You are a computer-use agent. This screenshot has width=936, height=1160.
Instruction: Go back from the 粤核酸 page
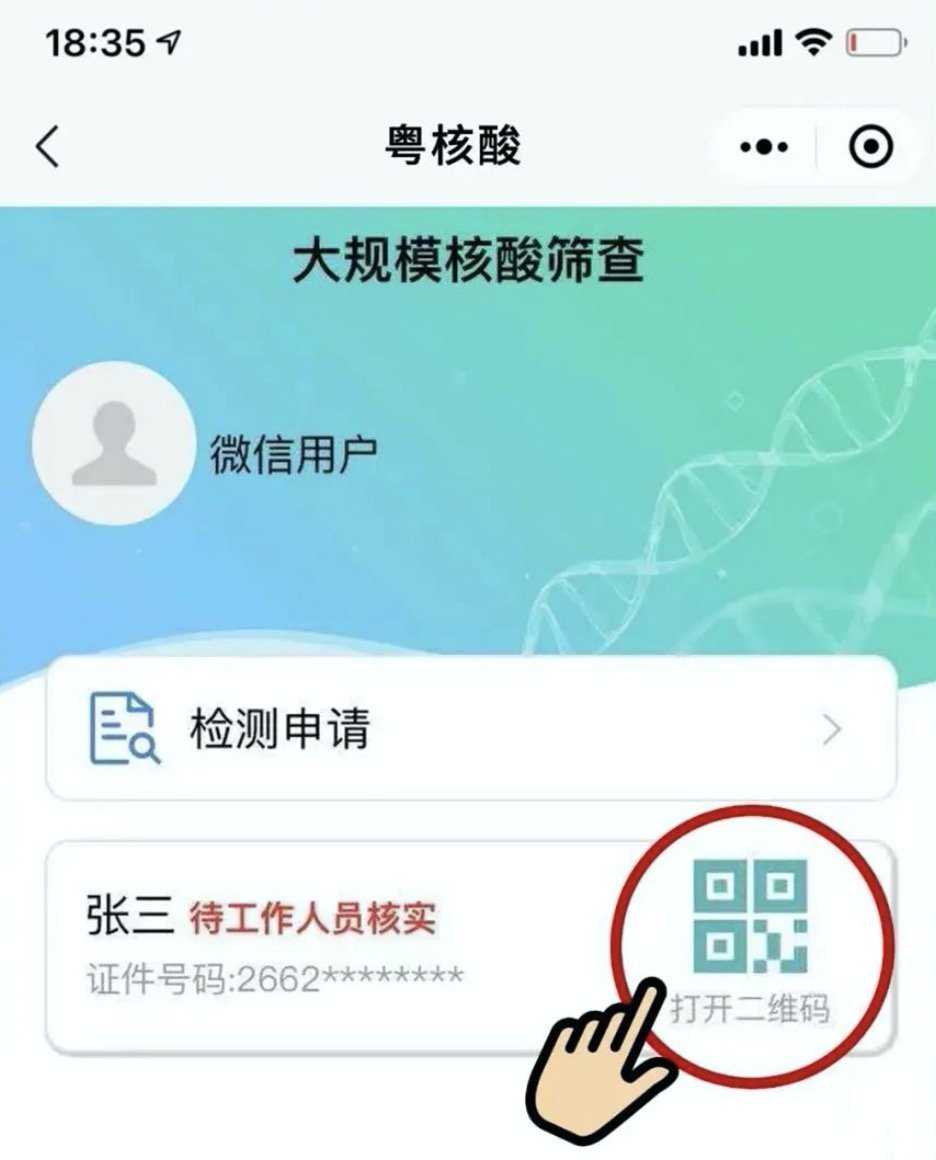48,147
